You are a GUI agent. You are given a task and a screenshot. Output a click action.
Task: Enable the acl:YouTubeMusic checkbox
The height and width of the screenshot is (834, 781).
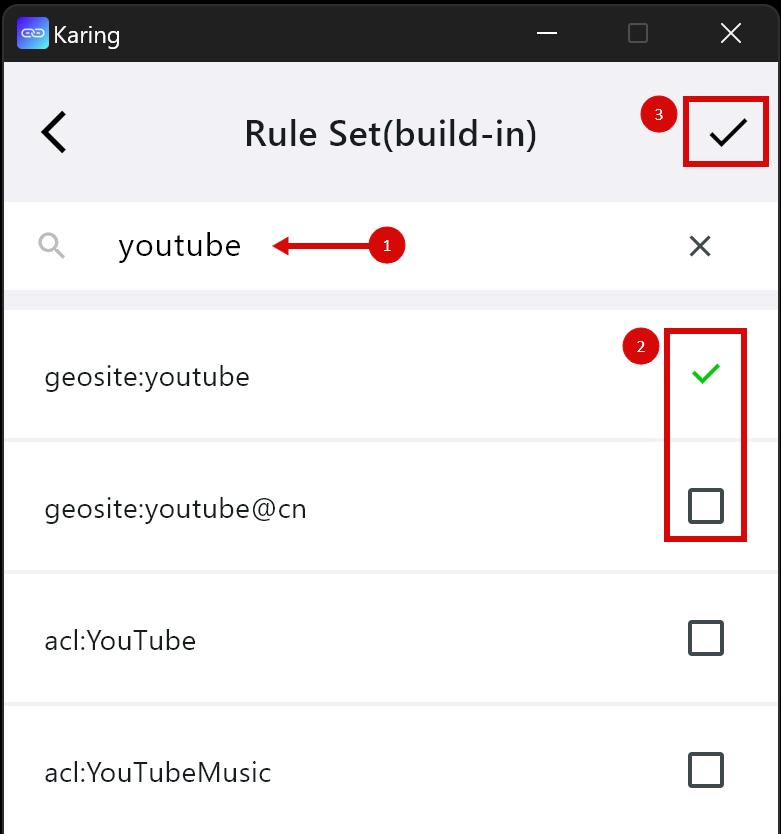706,770
